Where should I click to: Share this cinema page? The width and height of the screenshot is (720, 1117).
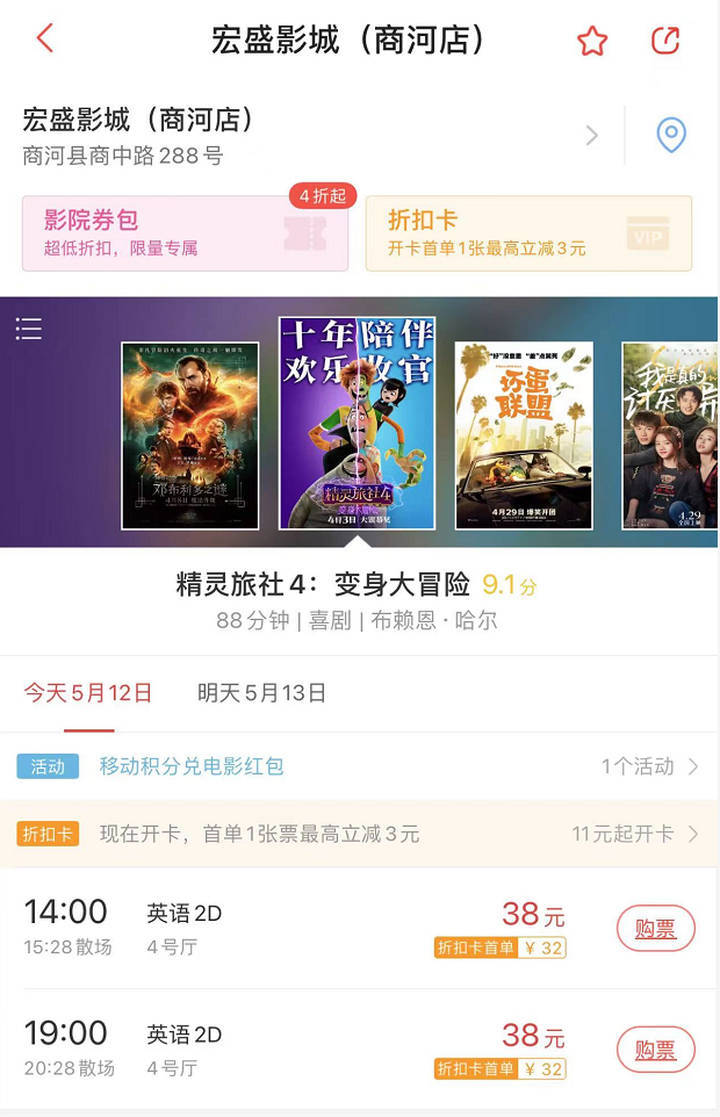click(665, 41)
